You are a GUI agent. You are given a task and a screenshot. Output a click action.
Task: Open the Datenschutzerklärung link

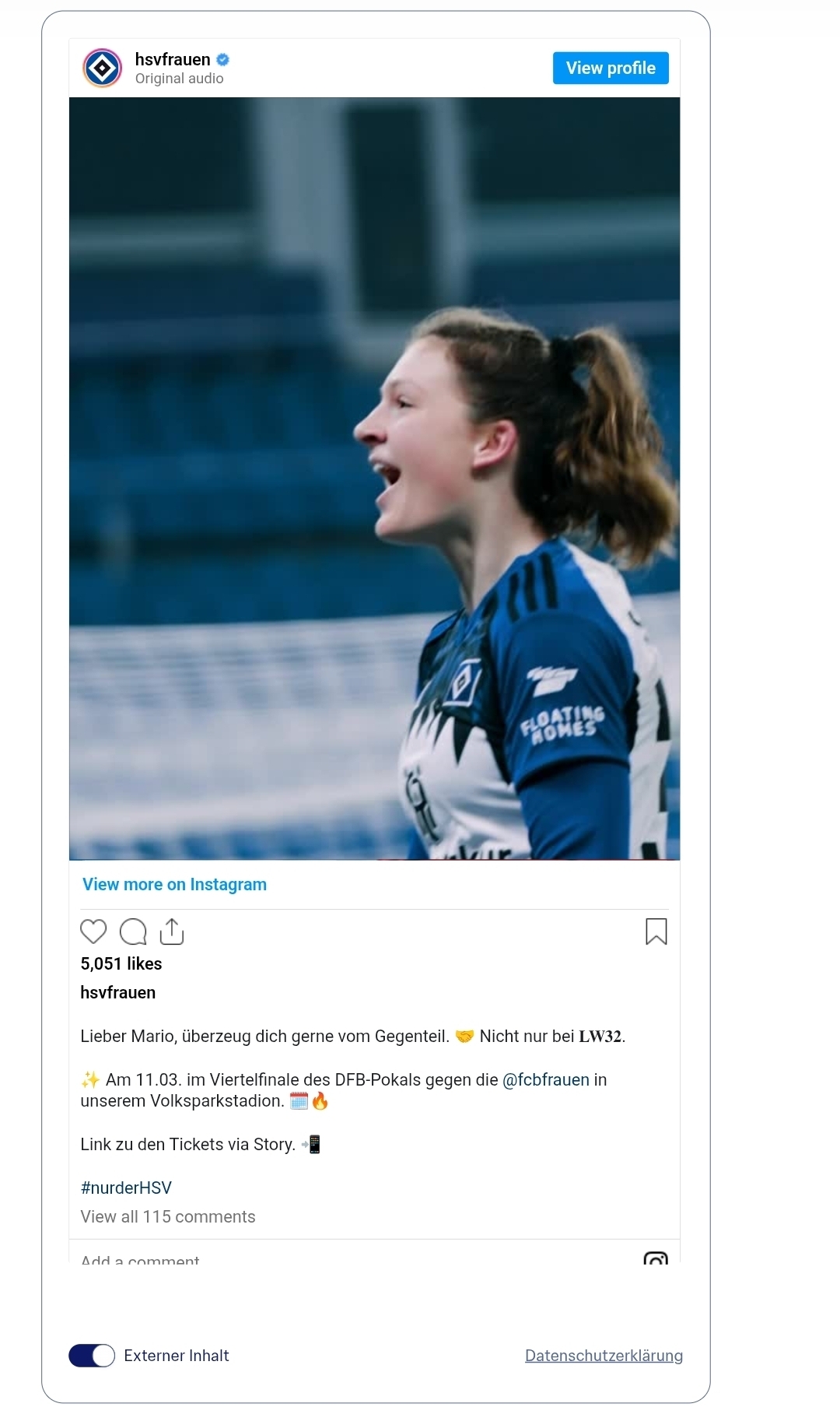click(x=604, y=1356)
